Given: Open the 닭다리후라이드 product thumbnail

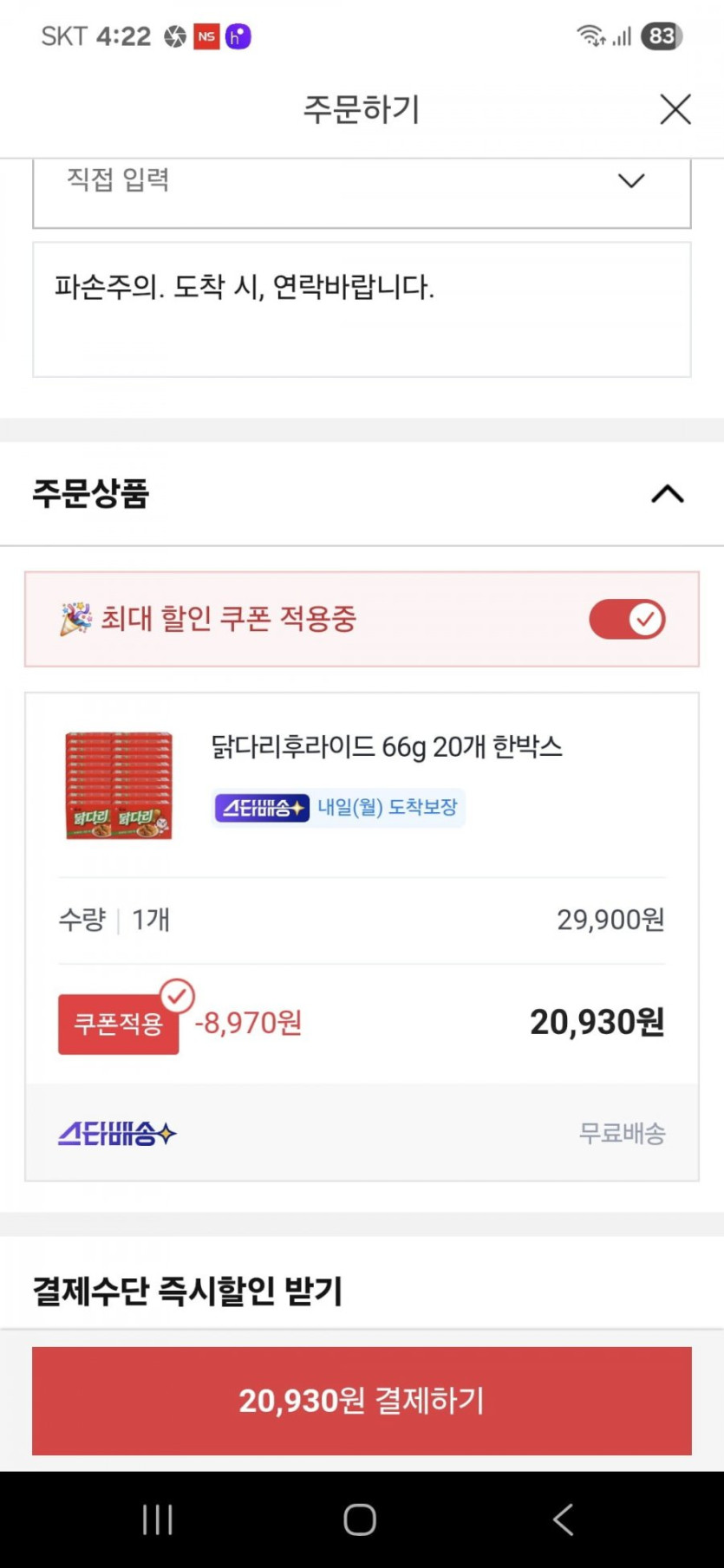Looking at the screenshot, I should tap(119, 785).
